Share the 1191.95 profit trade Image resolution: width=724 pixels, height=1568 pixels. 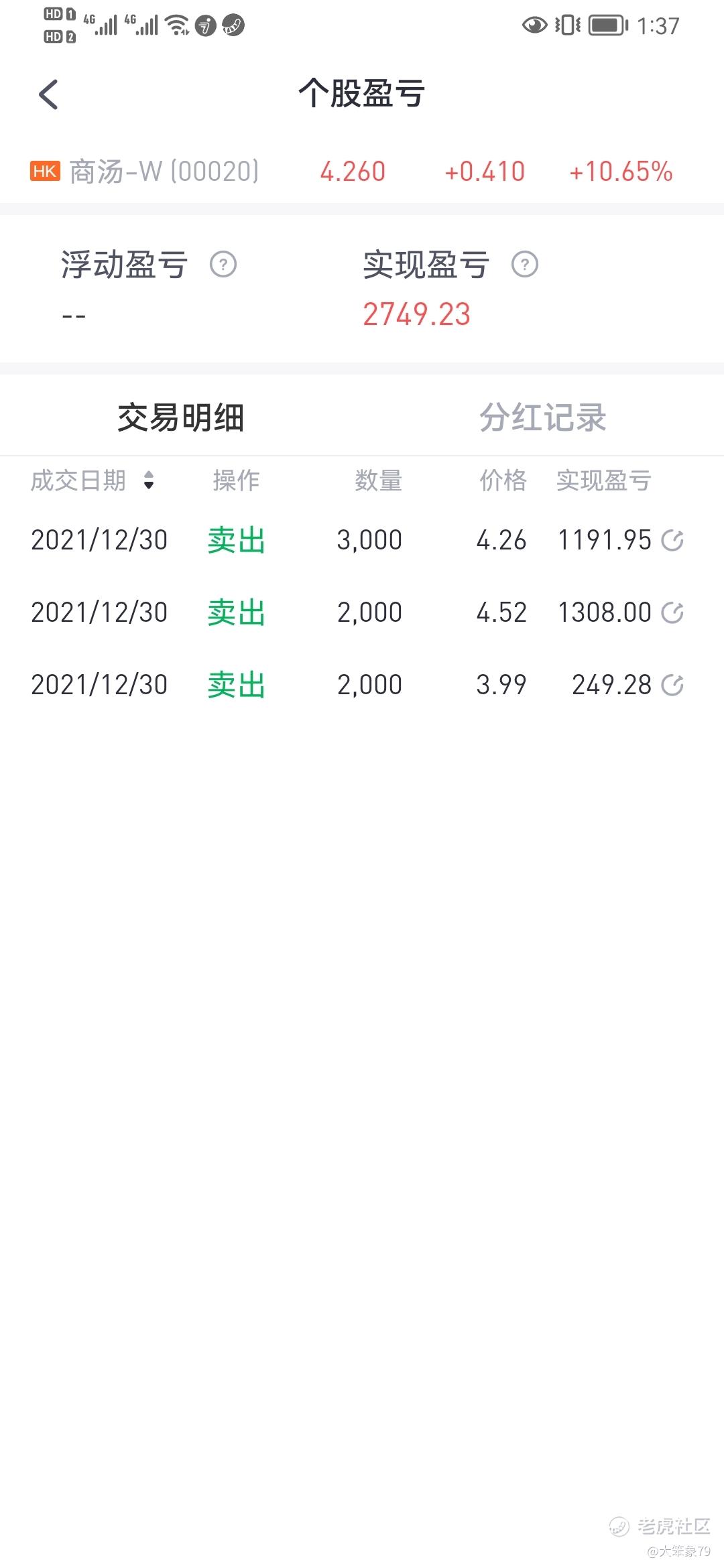coord(672,540)
